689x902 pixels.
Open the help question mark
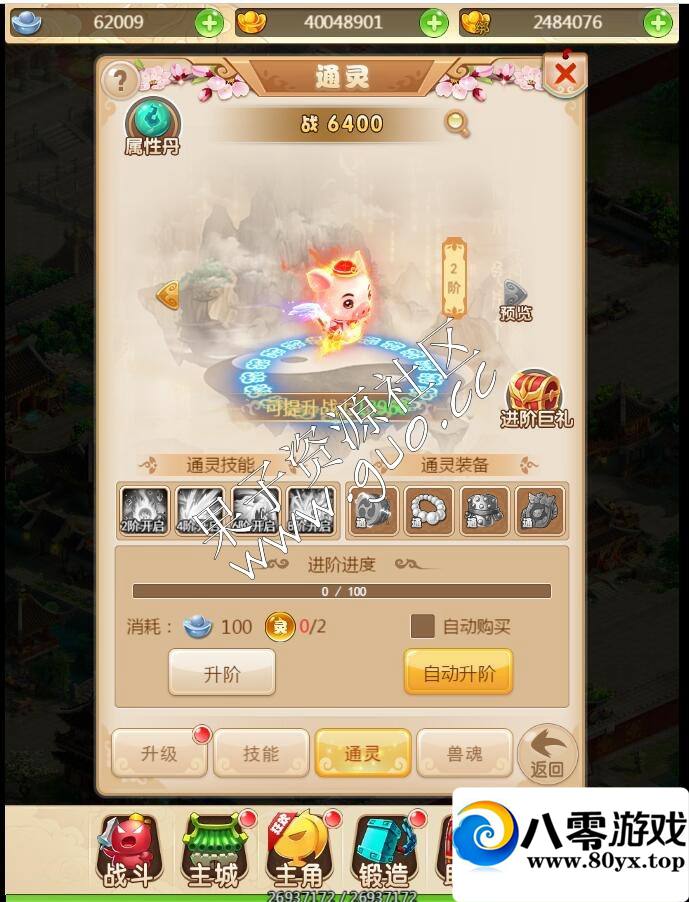[x=120, y=78]
